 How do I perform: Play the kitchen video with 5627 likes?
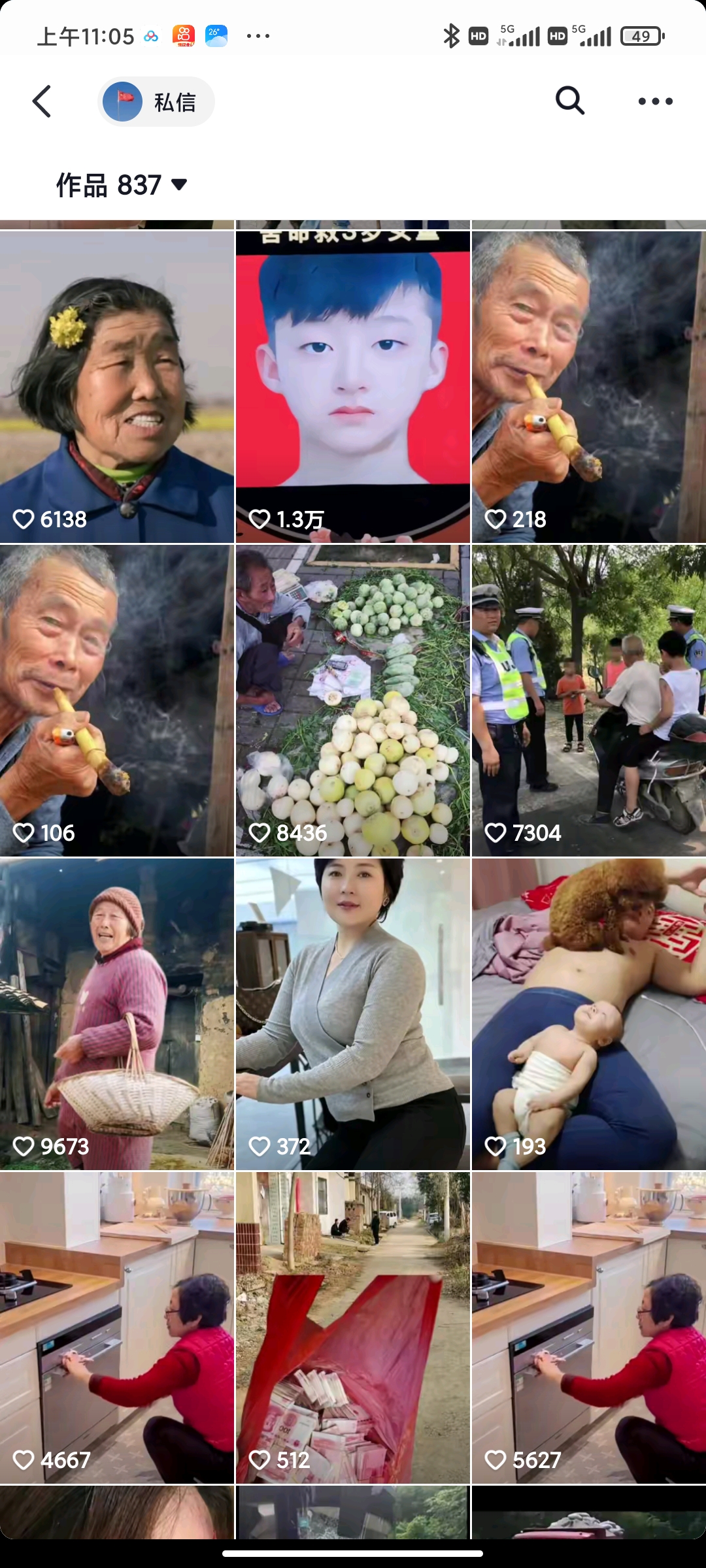pos(588,1328)
